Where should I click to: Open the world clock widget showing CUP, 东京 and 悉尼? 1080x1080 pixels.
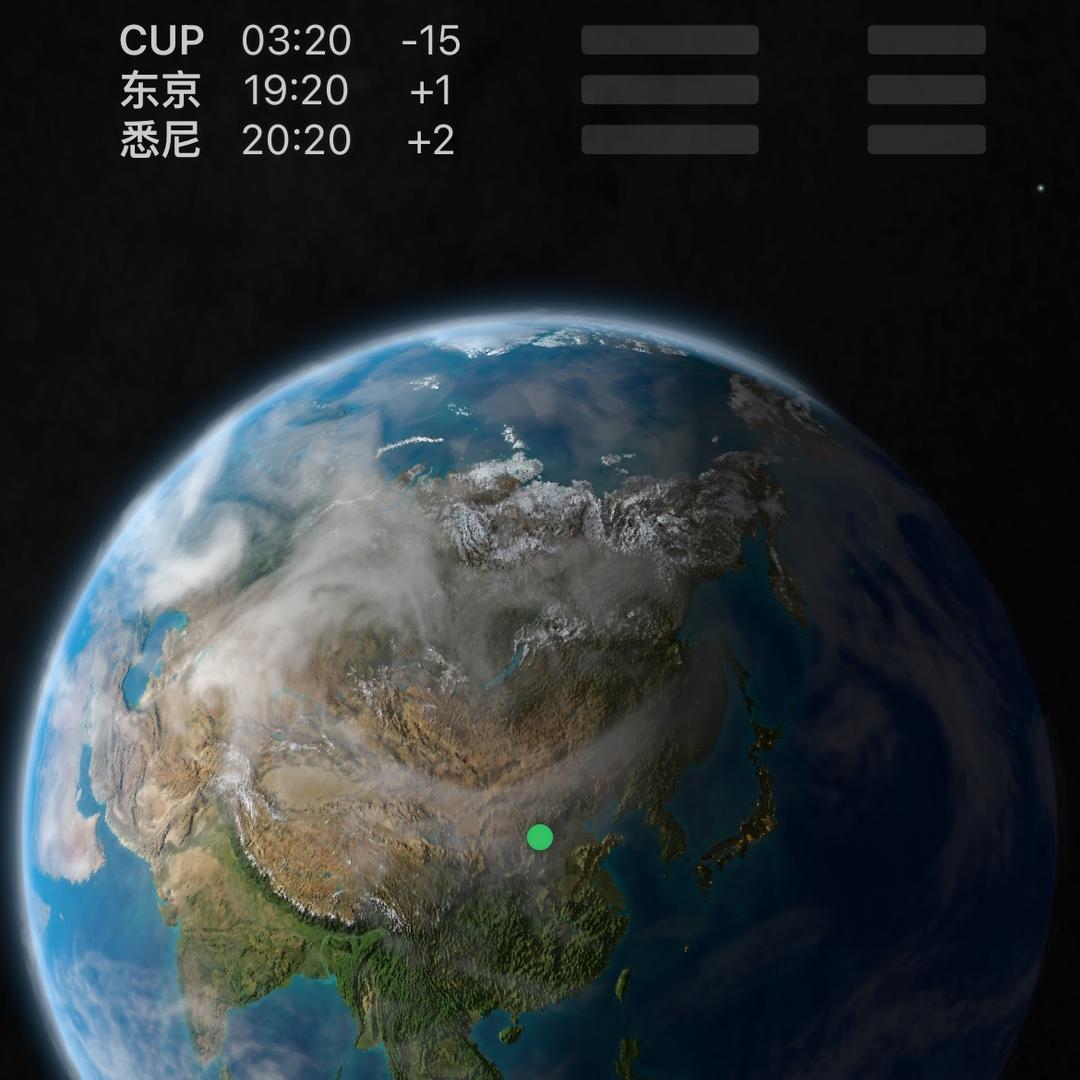coord(290,91)
